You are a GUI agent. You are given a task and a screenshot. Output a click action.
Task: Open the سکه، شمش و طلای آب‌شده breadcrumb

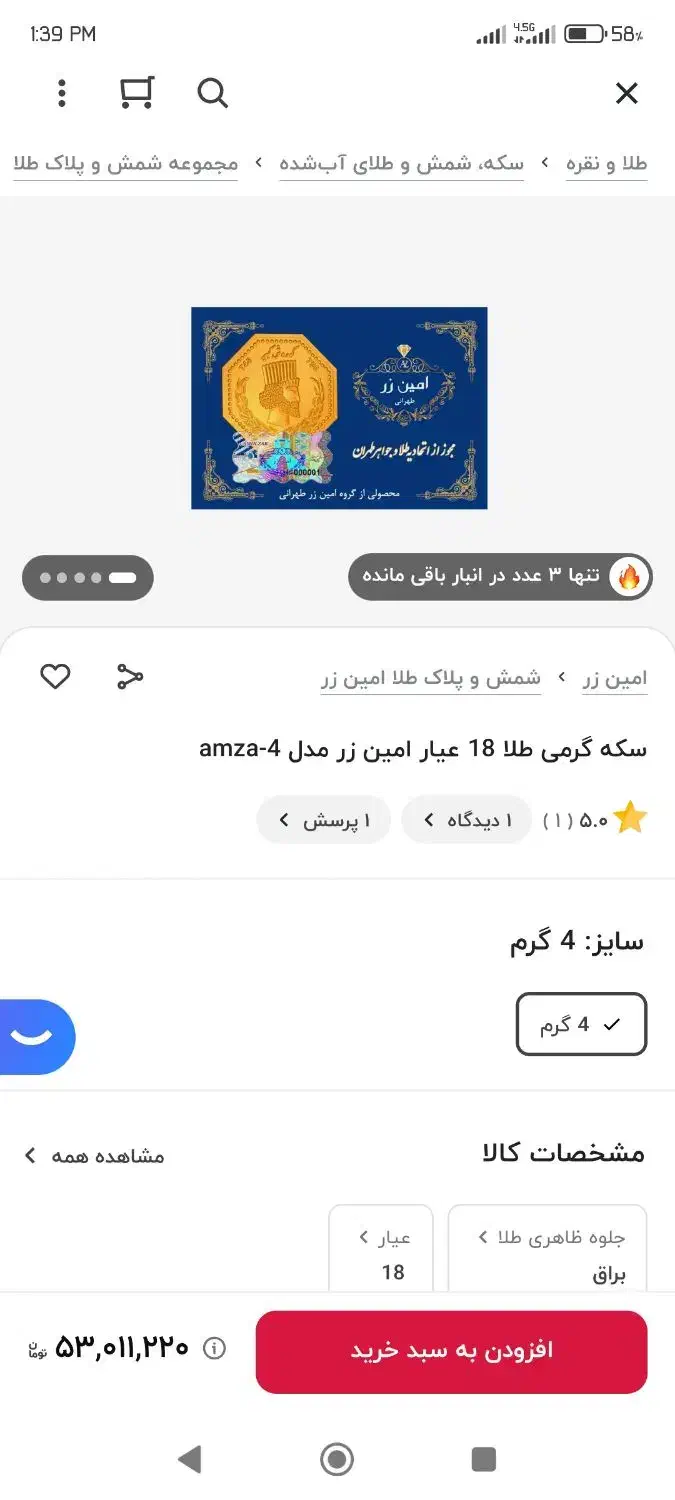point(401,163)
